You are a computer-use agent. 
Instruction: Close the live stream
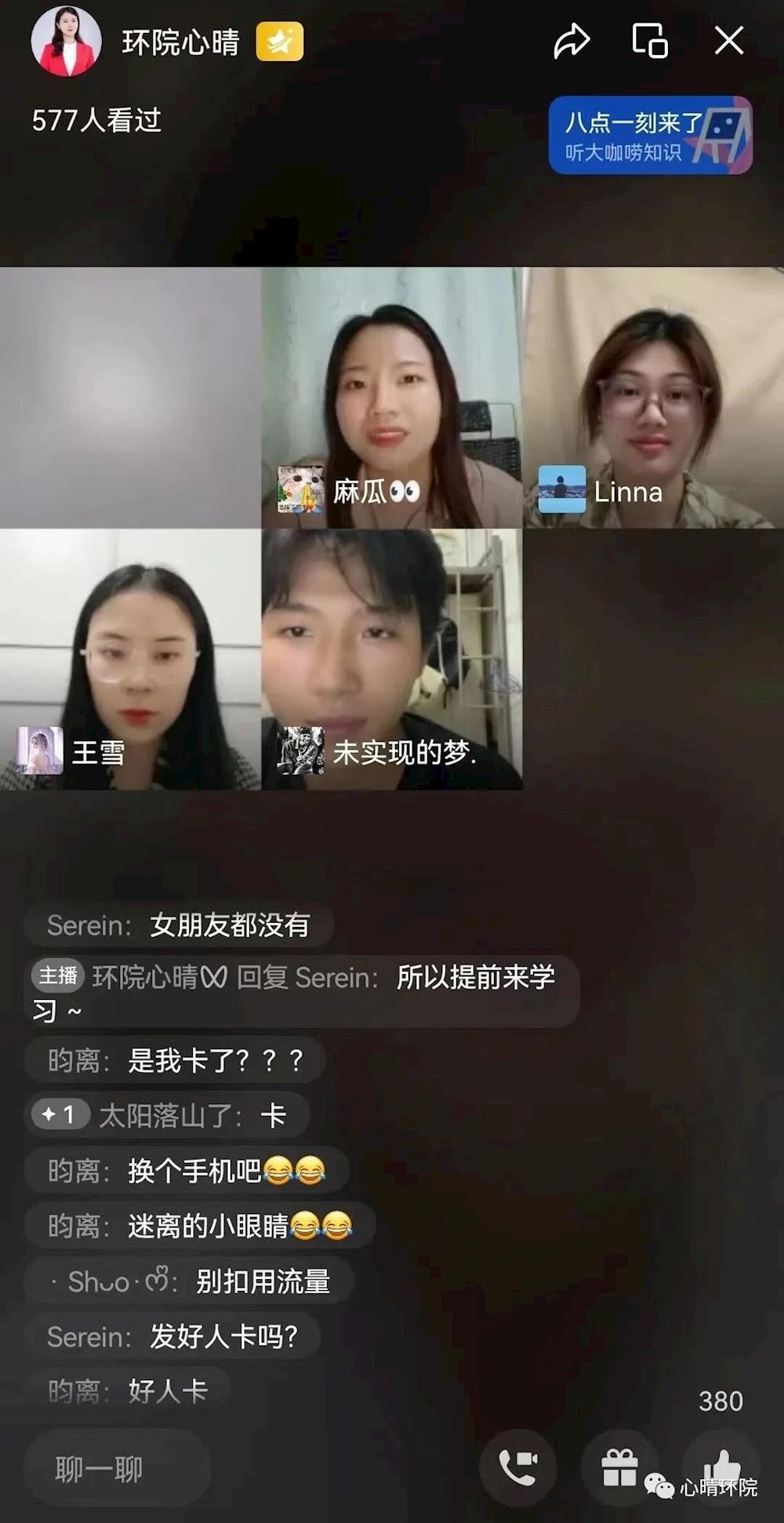tap(729, 40)
